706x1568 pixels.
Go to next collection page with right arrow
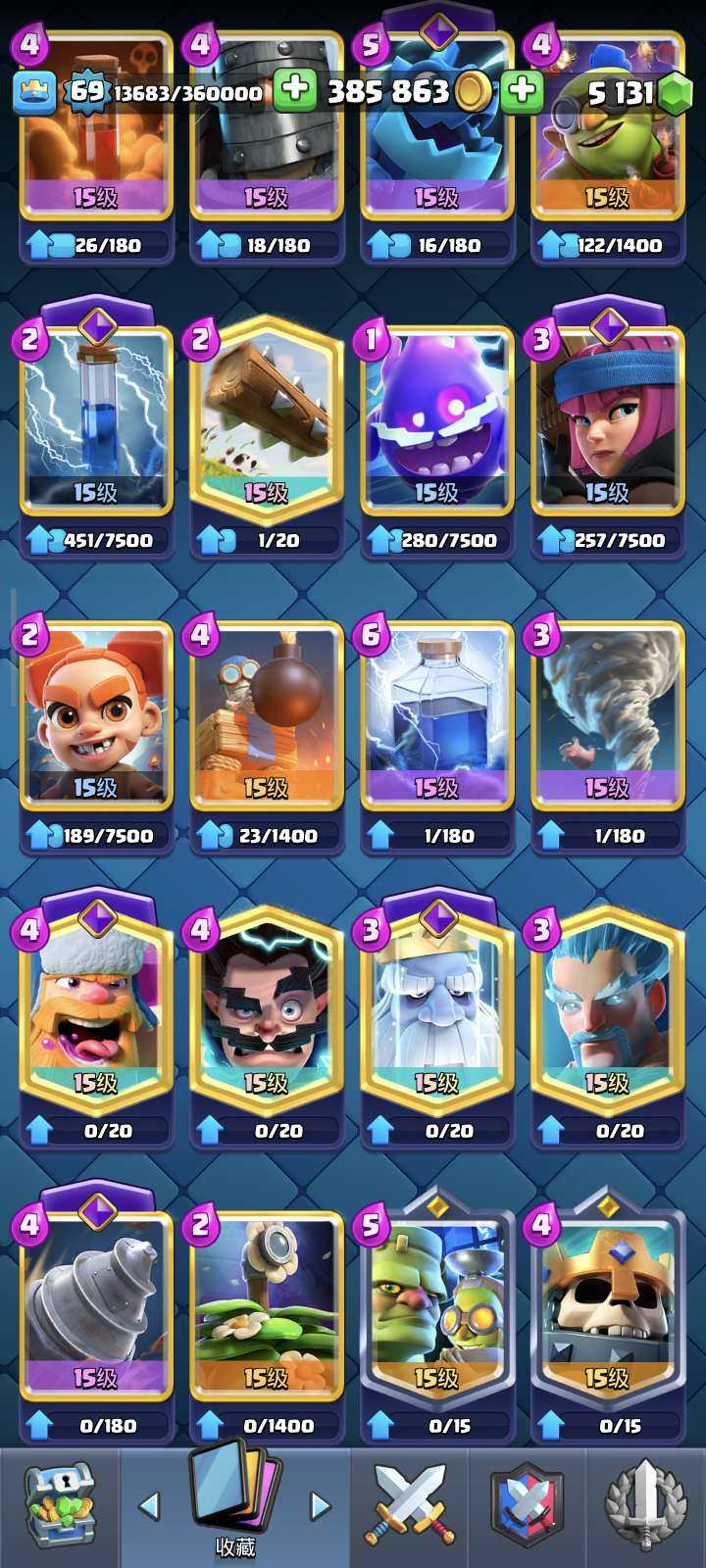(321, 1506)
